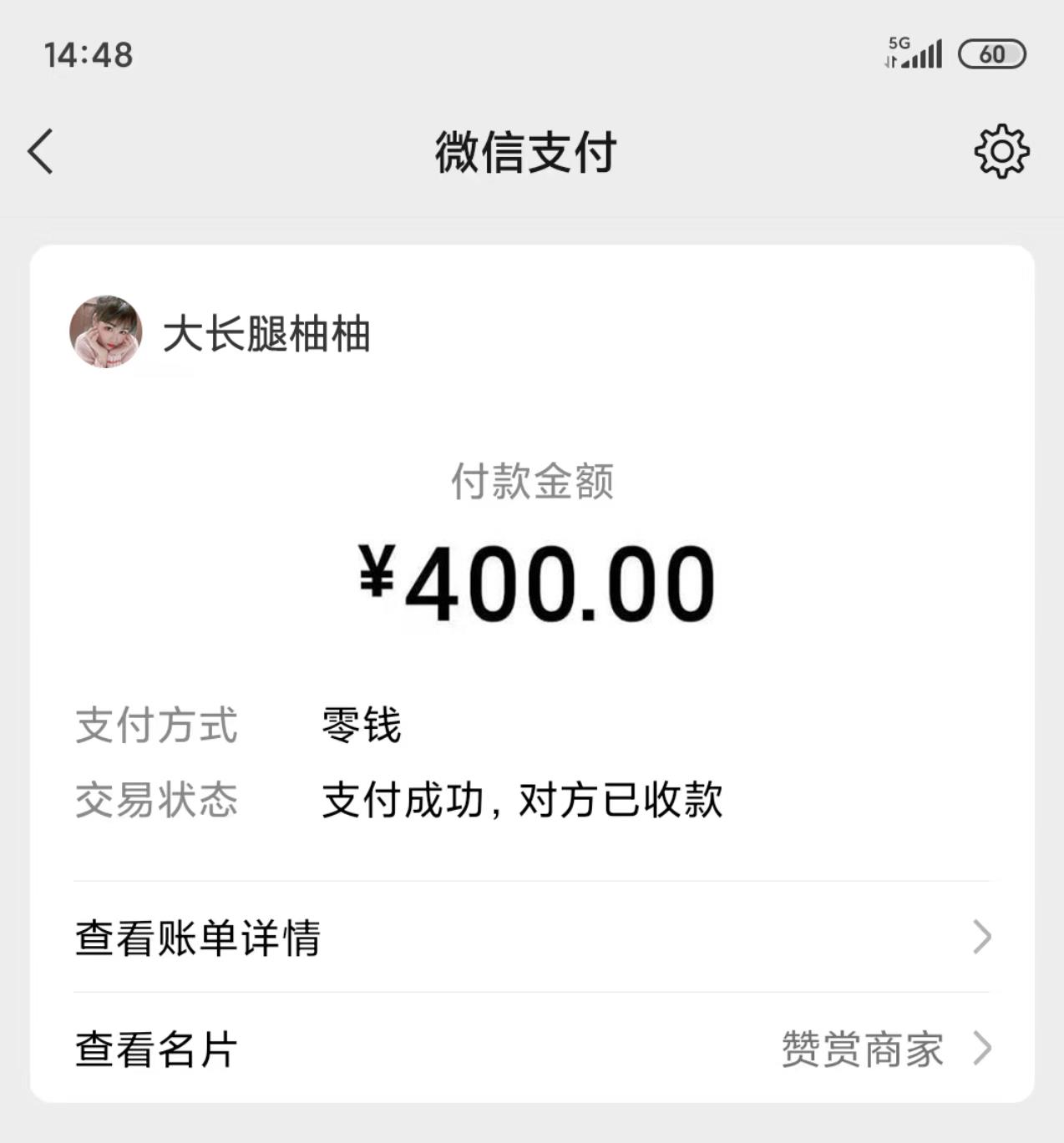
Task: Open the settings gear icon
Action: [1001, 151]
